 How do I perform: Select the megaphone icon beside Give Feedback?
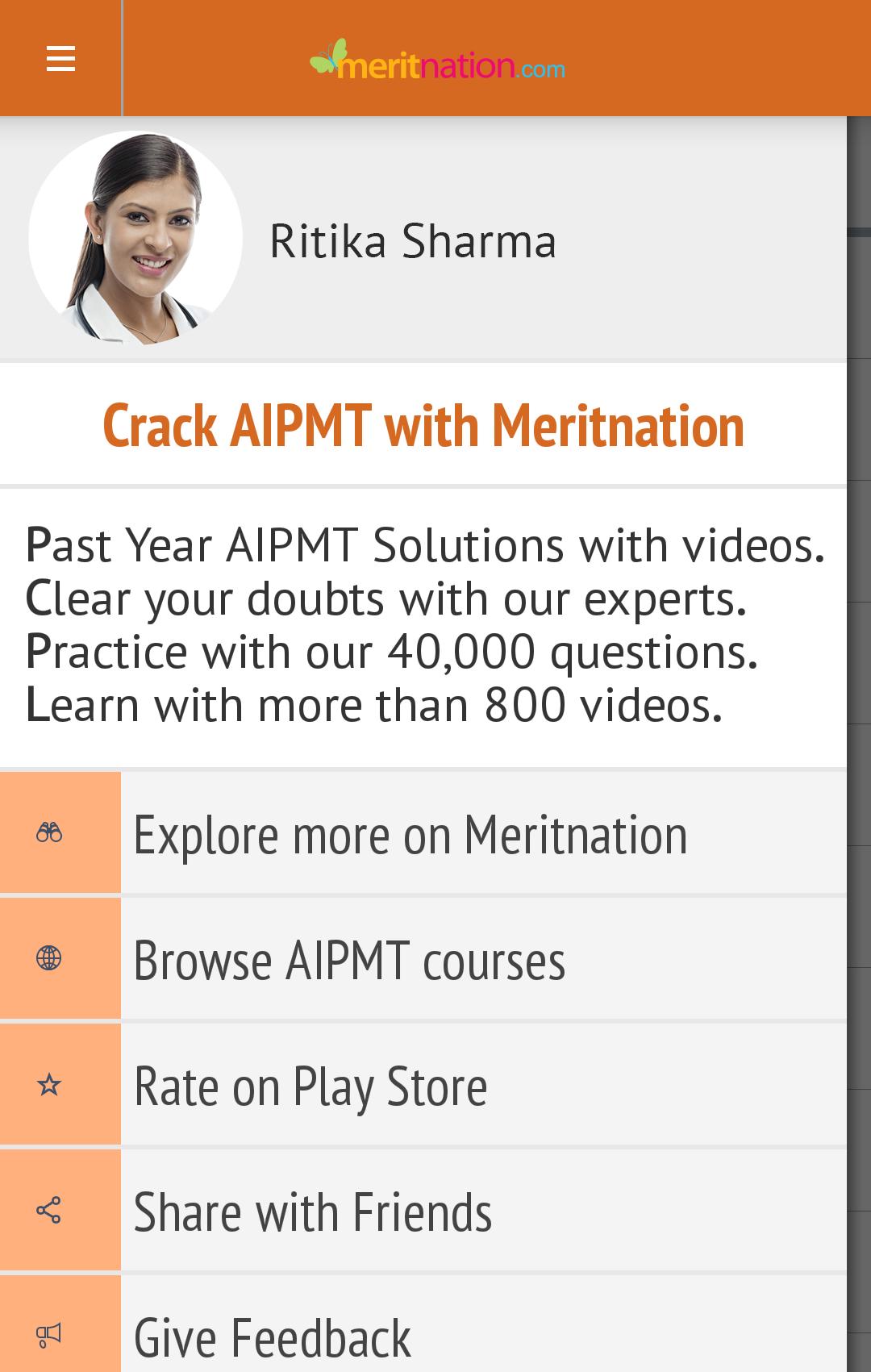point(50,1335)
